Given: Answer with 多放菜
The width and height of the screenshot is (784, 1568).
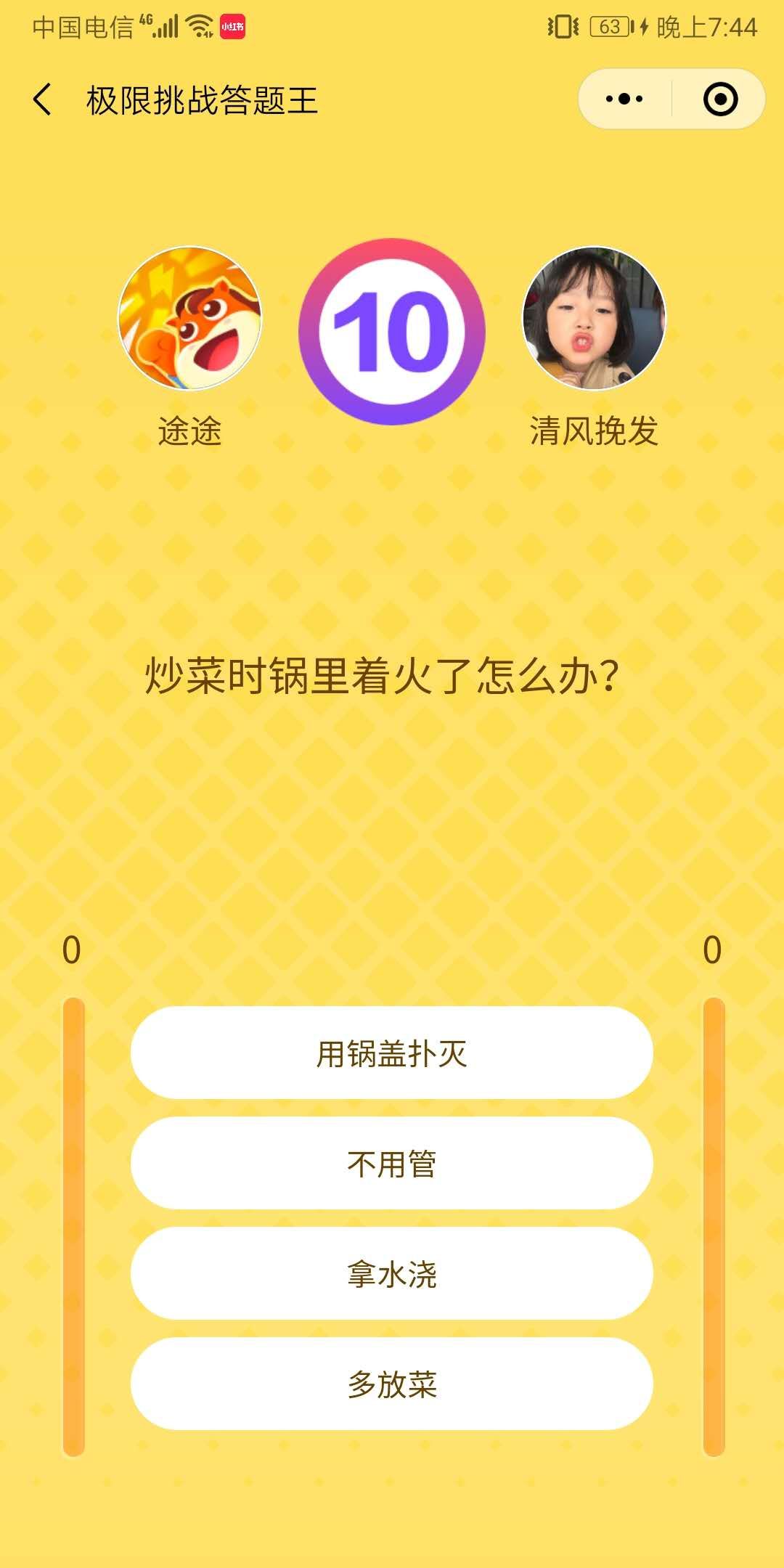Looking at the screenshot, I should [392, 1384].
